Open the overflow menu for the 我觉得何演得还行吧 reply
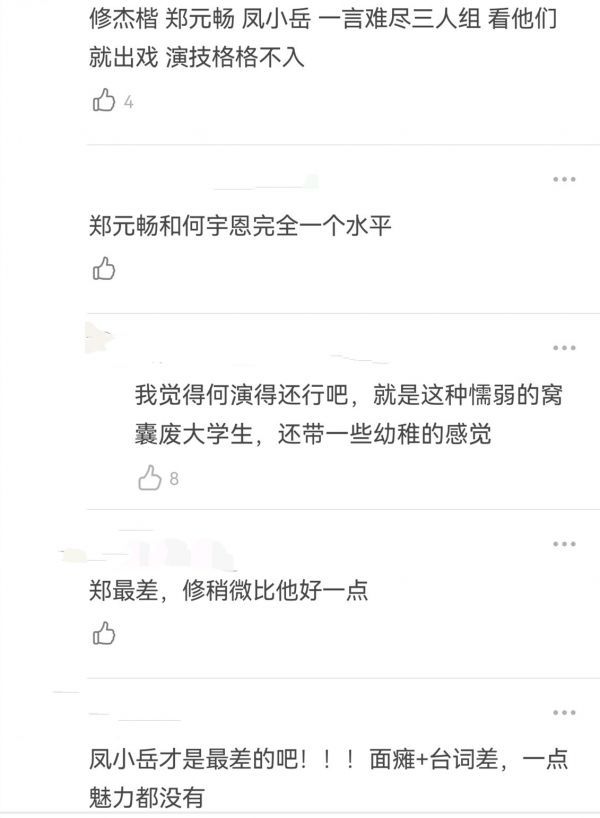The image size is (600, 818). [x=564, y=347]
